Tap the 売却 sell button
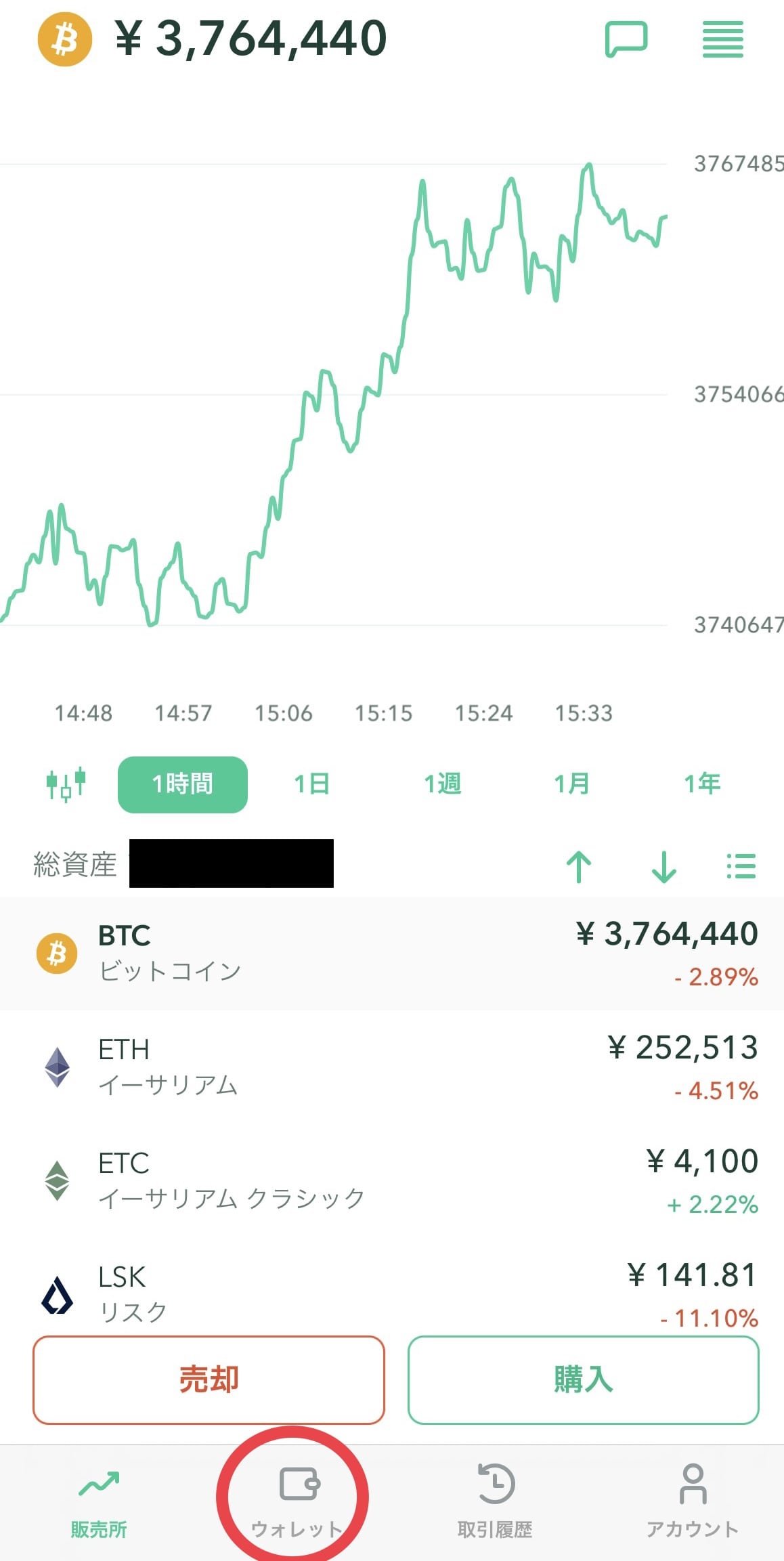The image size is (784, 1561). [x=209, y=1380]
